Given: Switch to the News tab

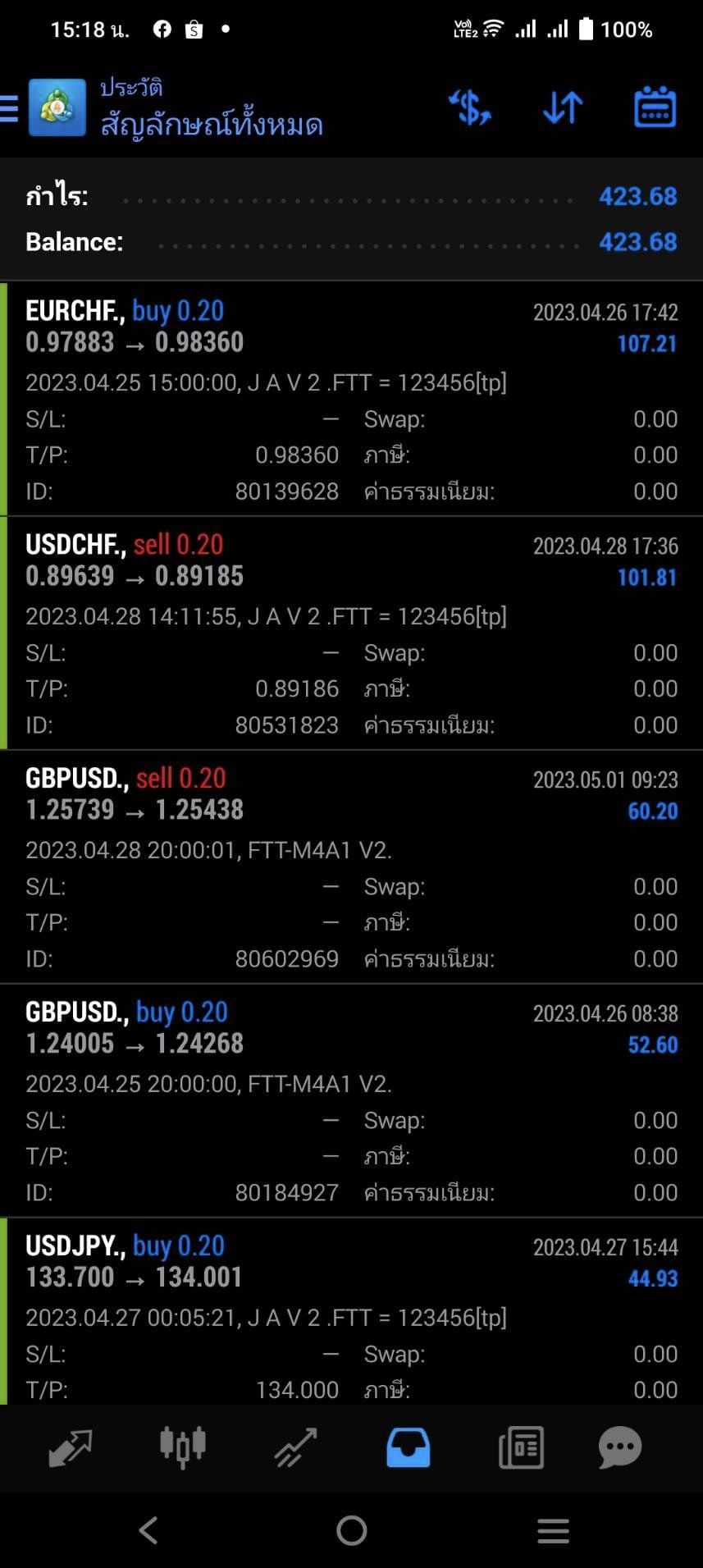Looking at the screenshot, I should tap(521, 1447).
